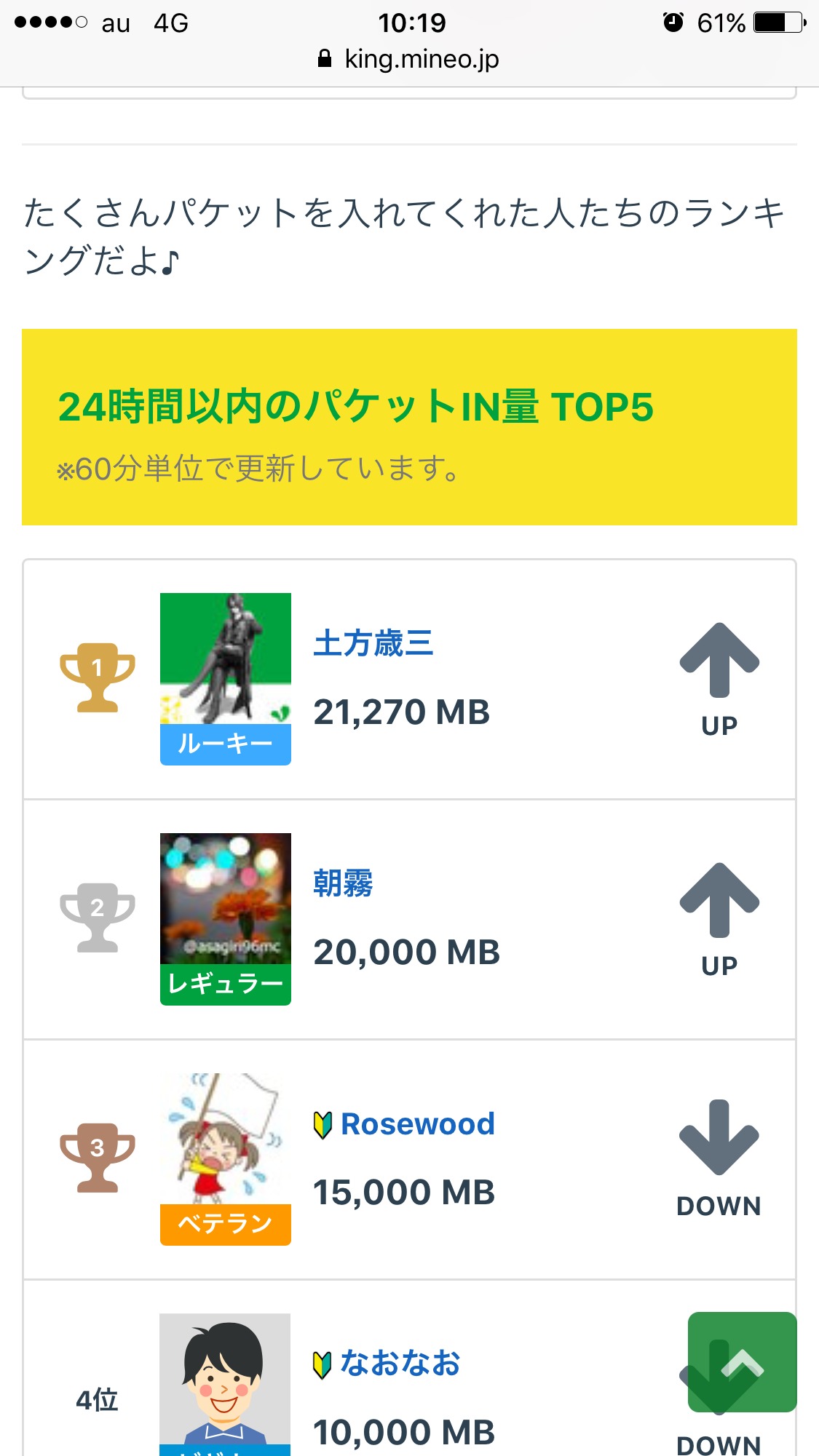Jump back to top with green arrow button
The height and width of the screenshot is (1456, 819).
tap(742, 1361)
